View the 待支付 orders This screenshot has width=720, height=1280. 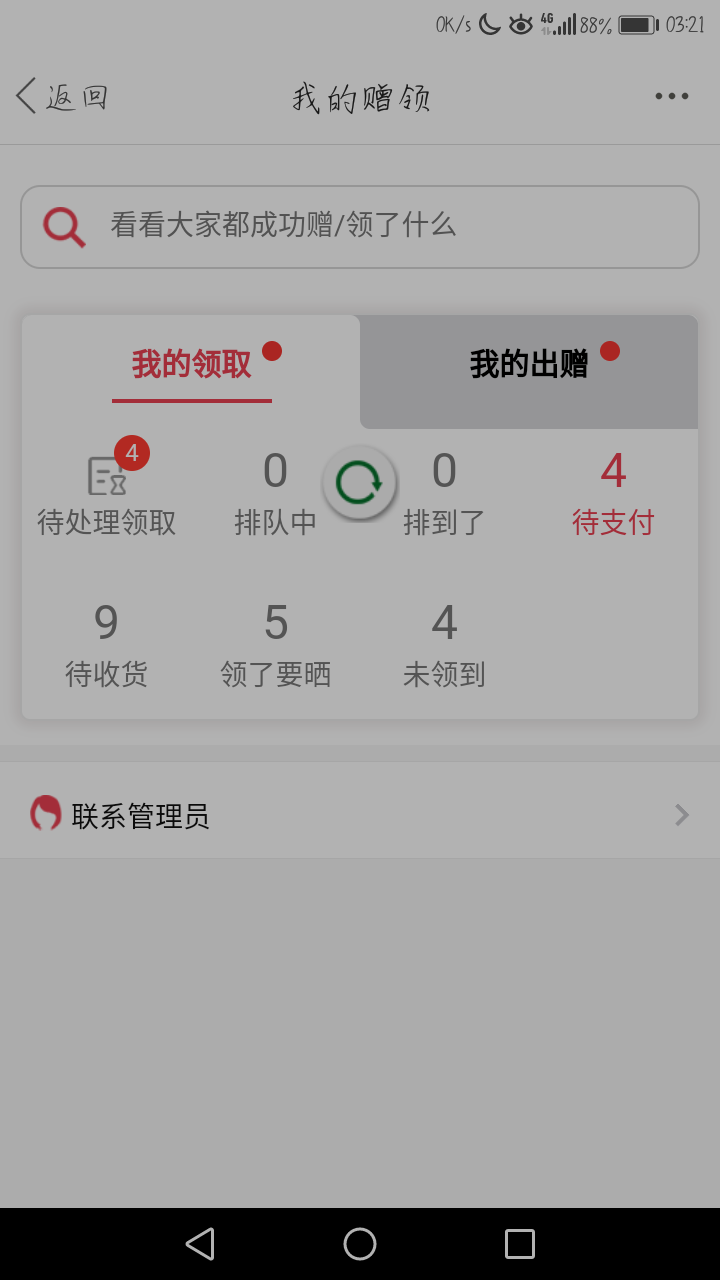(x=613, y=494)
